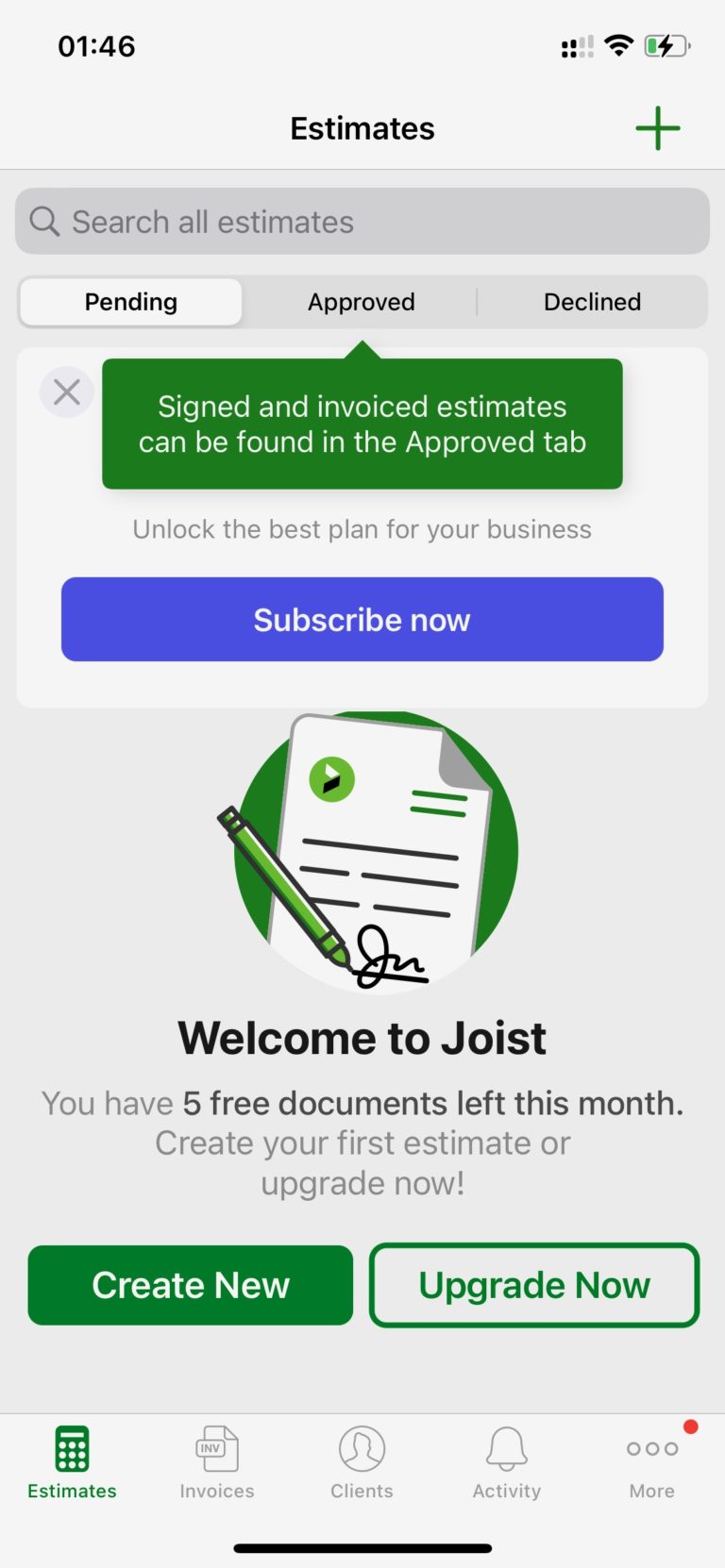Switch to the Clients tab

362,1462
